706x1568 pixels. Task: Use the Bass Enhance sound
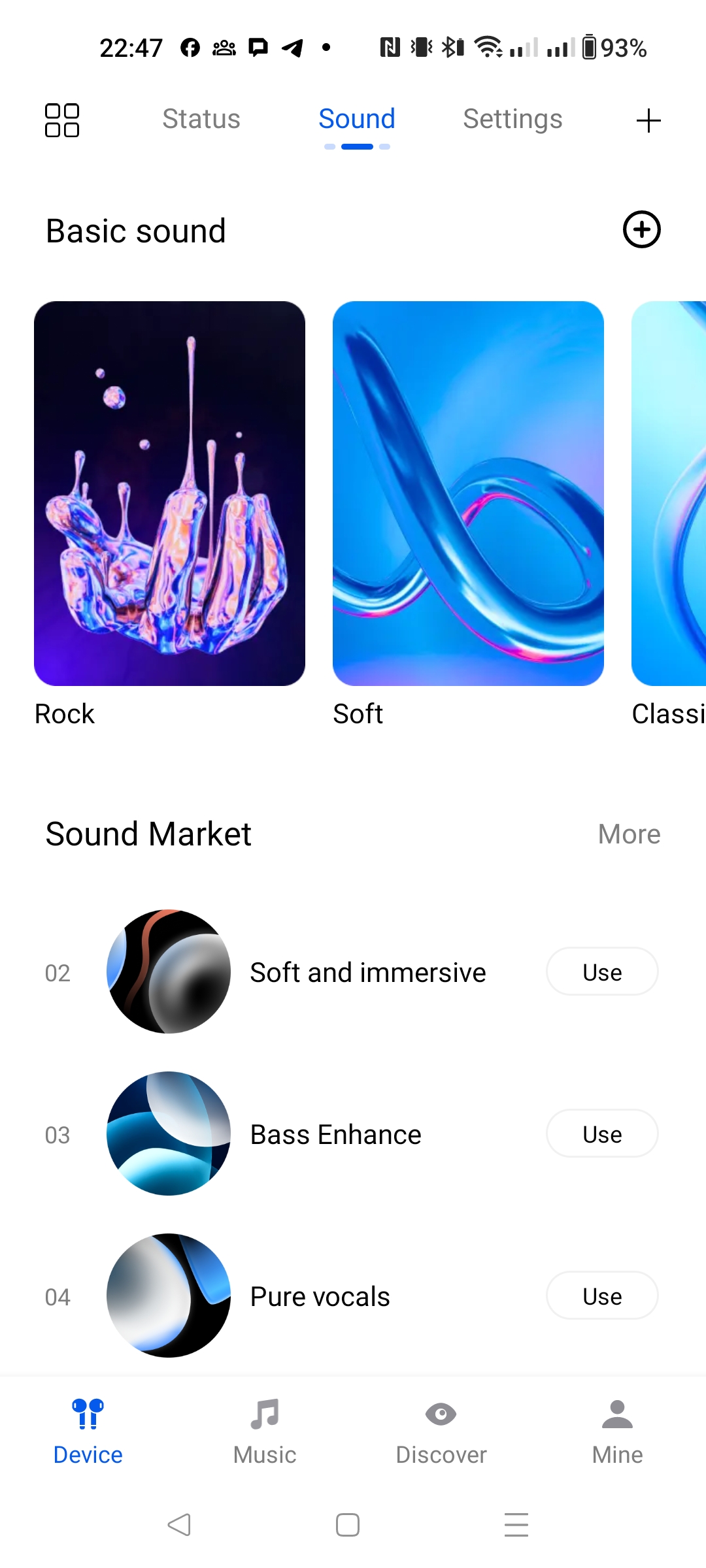click(602, 1134)
